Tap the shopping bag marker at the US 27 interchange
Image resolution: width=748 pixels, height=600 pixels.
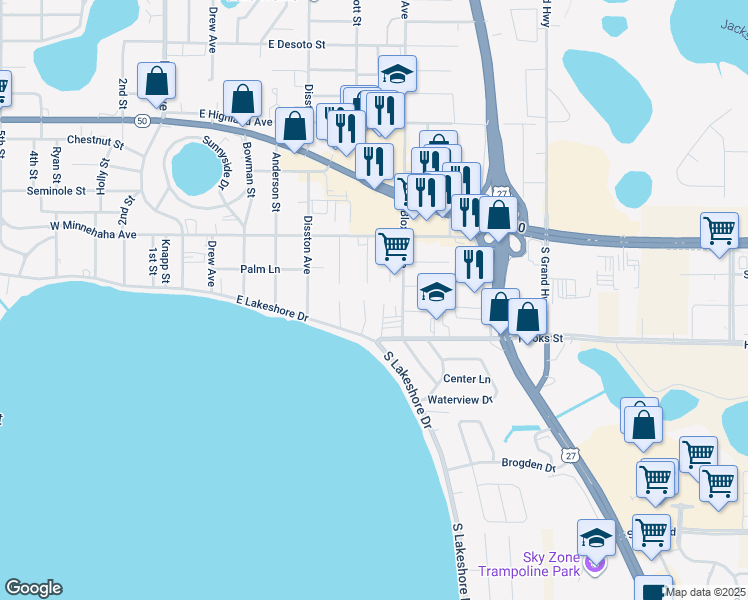tap(498, 219)
